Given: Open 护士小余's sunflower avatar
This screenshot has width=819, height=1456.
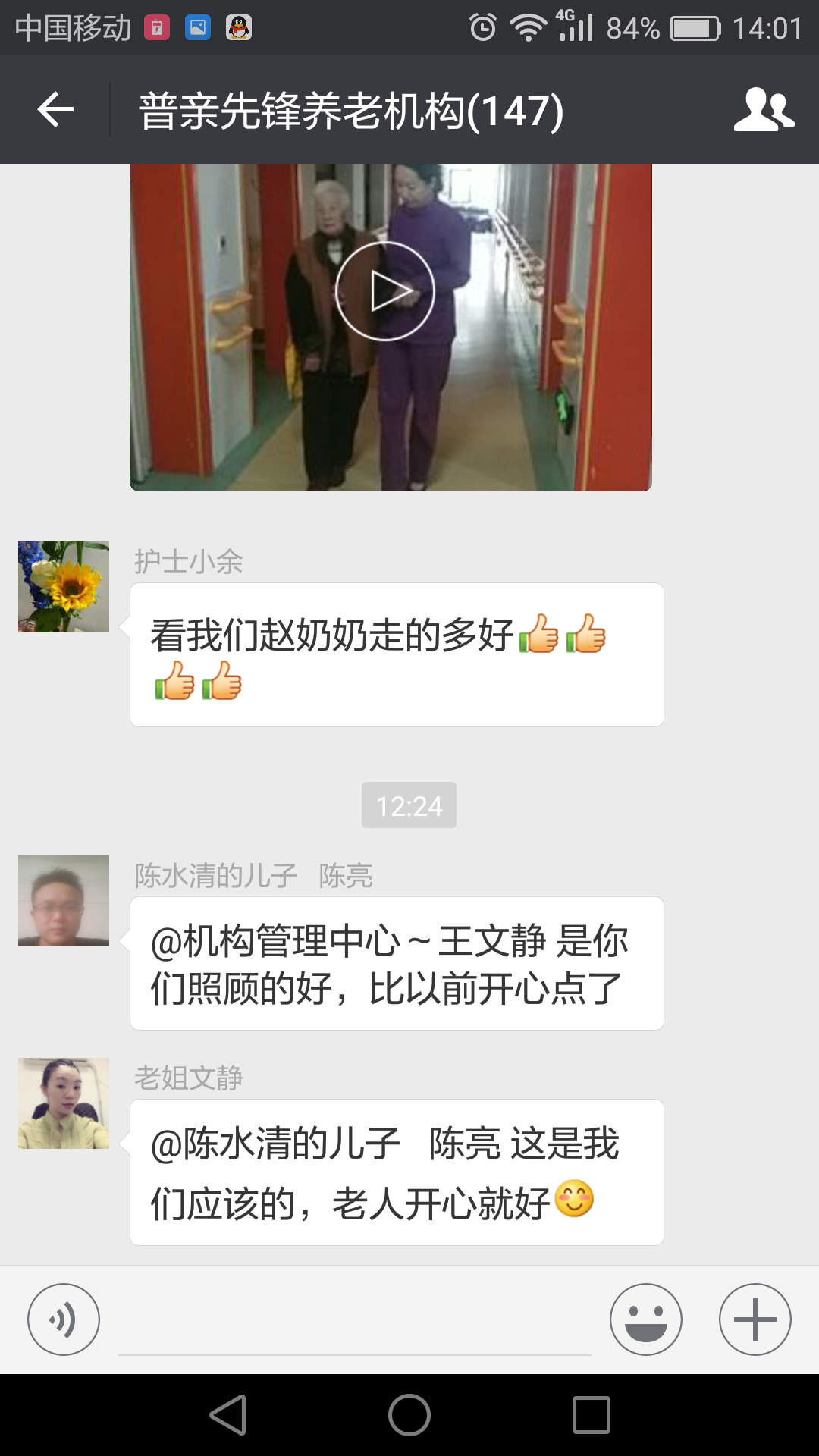Looking at the screenshot, I should point(64,587).
